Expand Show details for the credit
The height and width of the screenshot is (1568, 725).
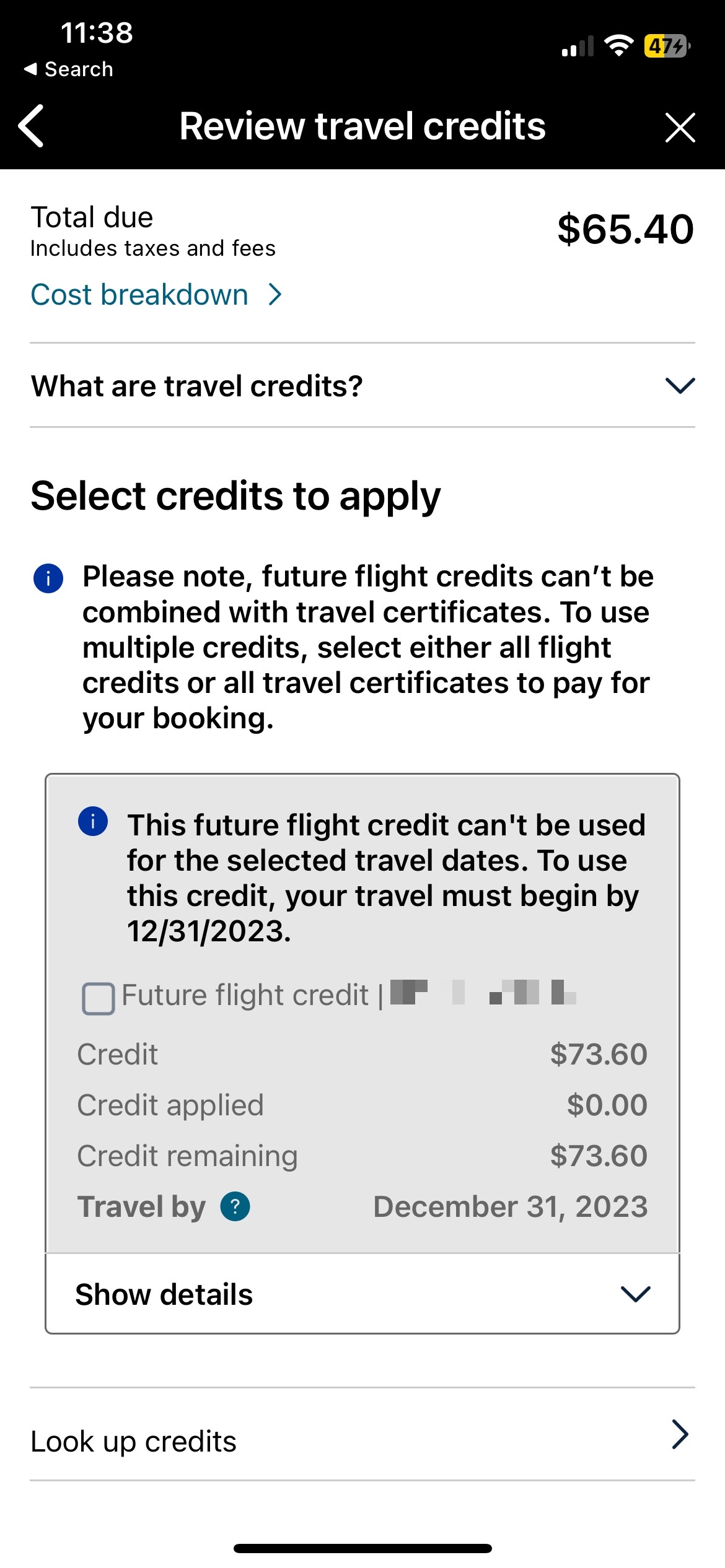(362, 1294)
